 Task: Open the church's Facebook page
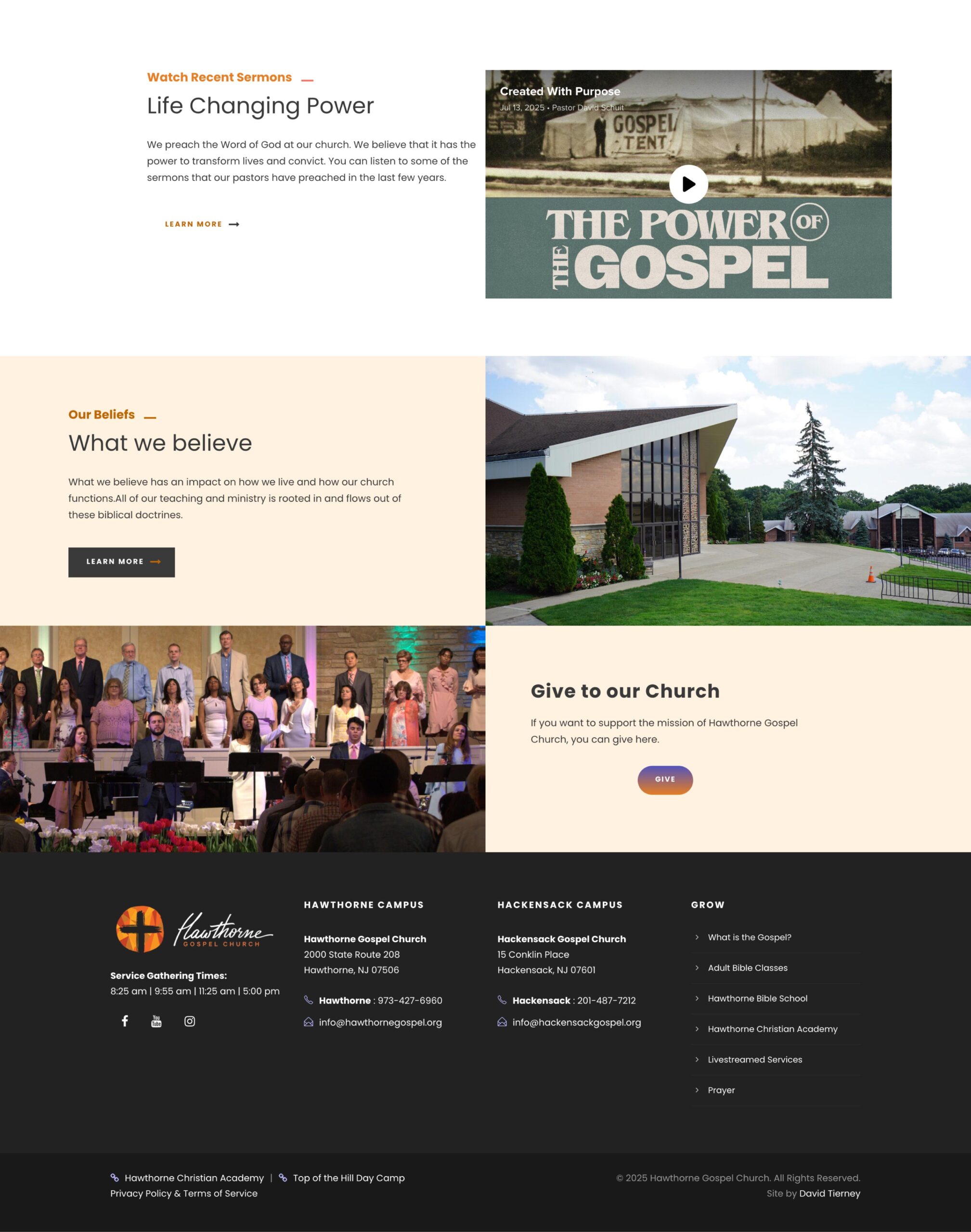pos(125,1021)
